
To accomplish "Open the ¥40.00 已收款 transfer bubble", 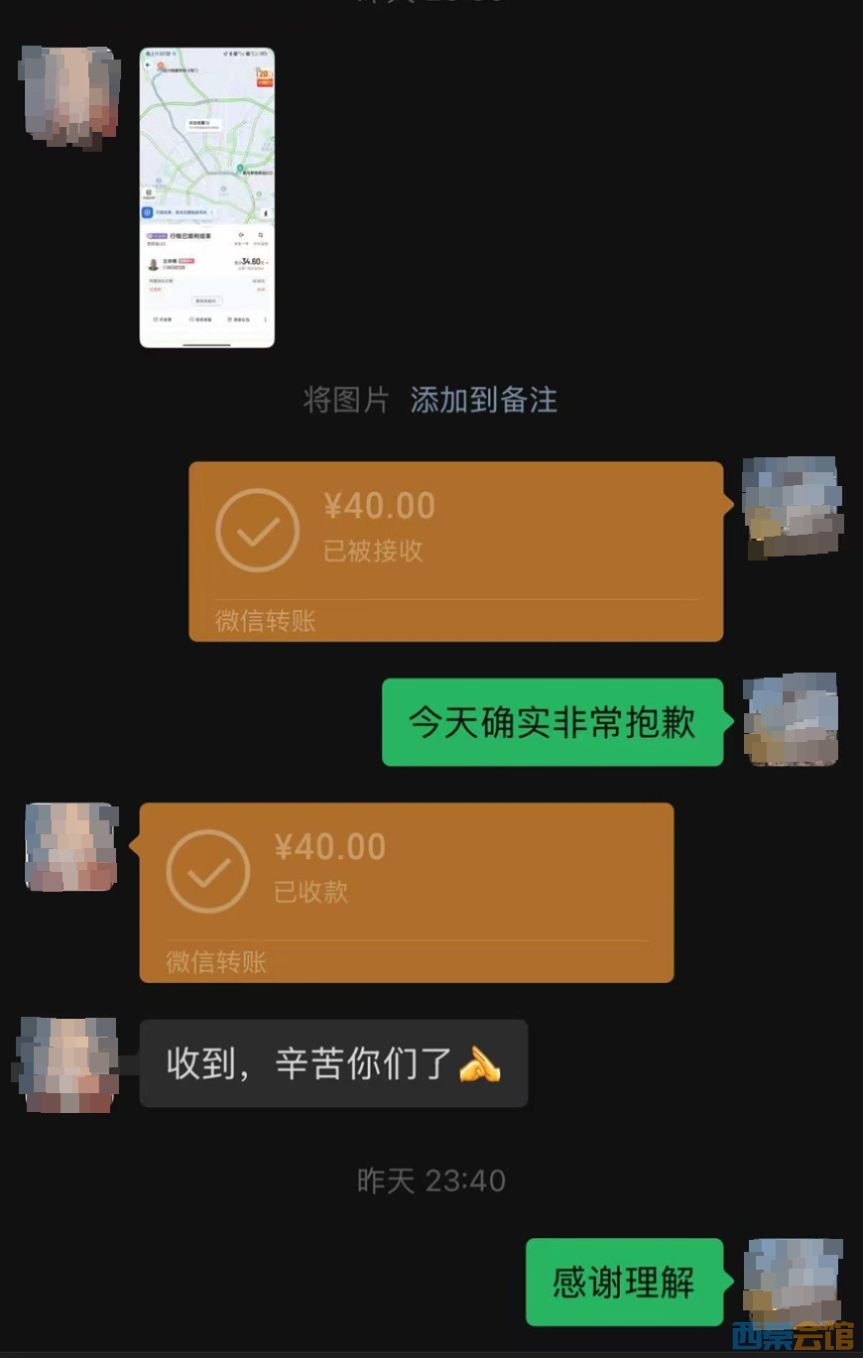I will pos(405,890).
